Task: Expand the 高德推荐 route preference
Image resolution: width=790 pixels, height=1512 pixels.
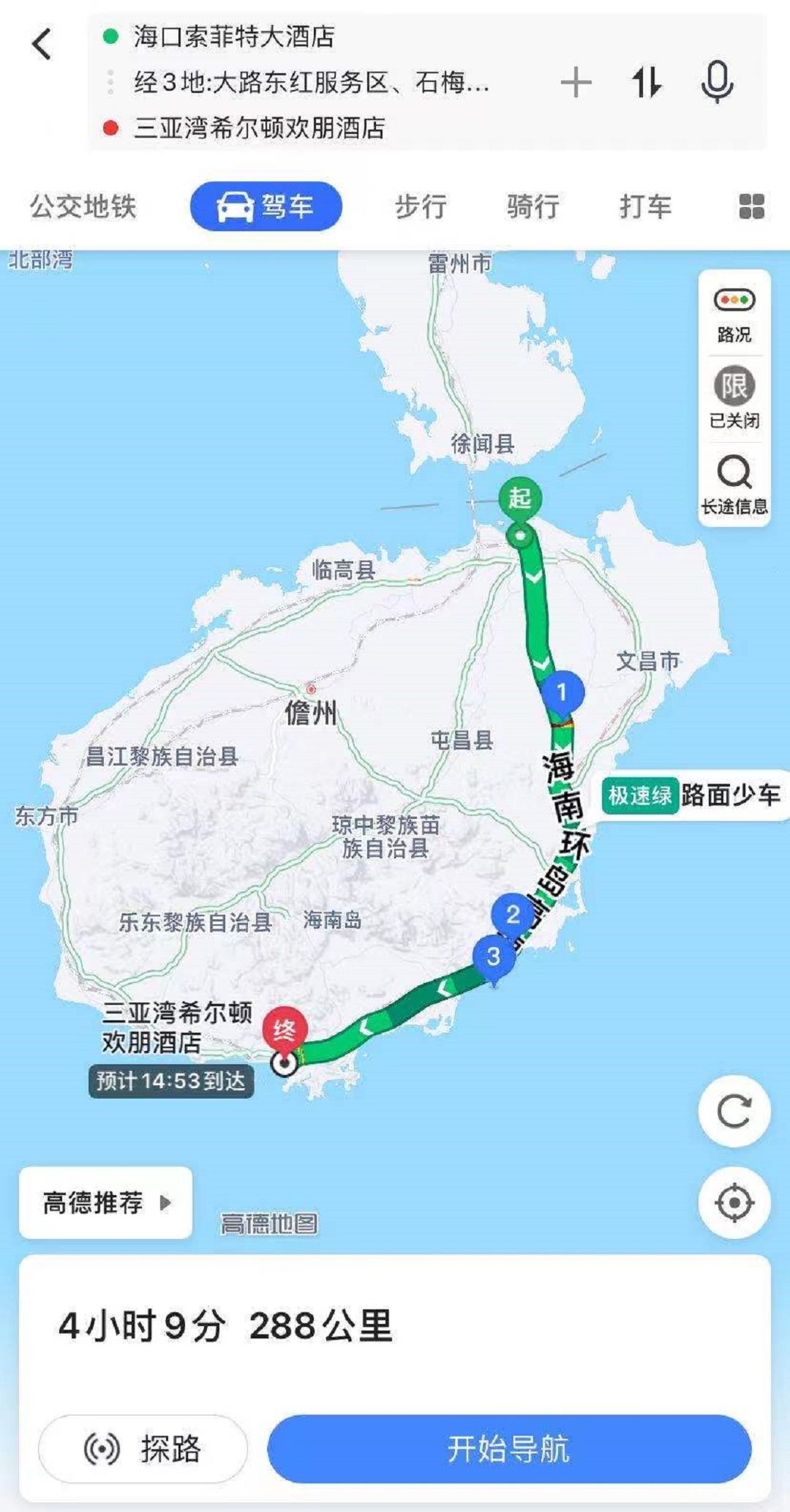Action: click(106, 1202)
